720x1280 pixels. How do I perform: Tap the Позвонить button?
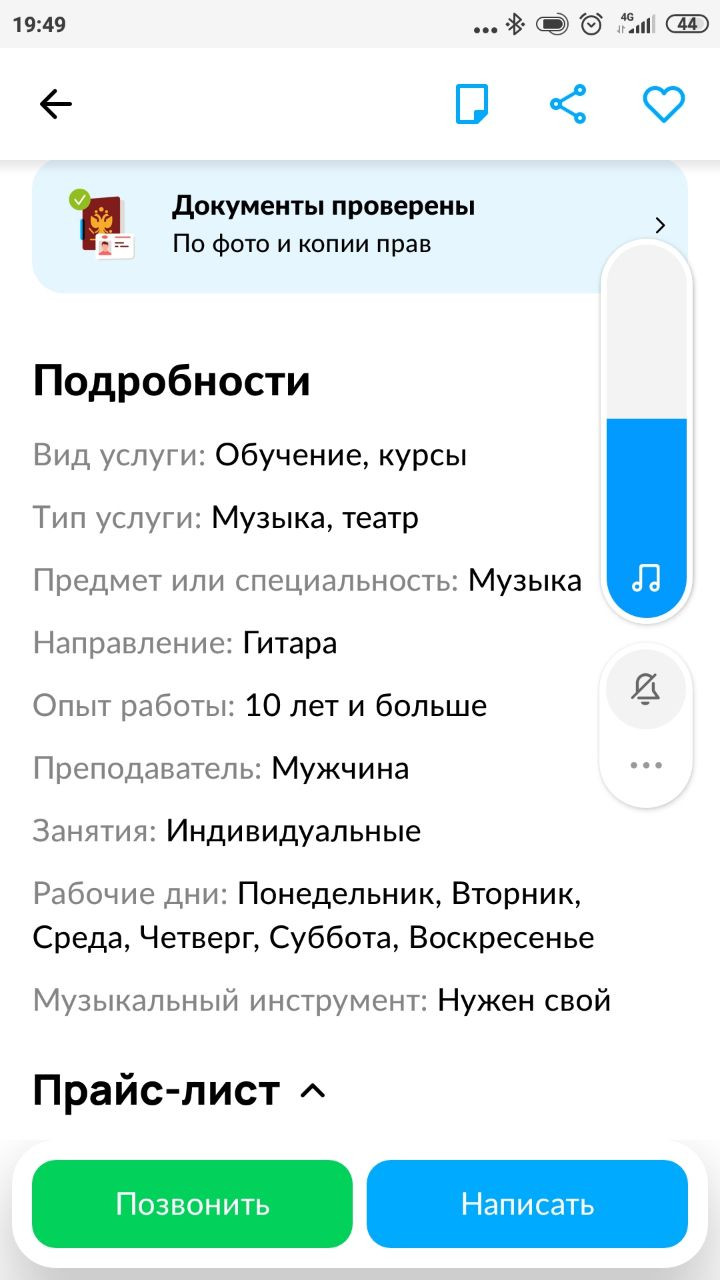(x=192, y=1204)
